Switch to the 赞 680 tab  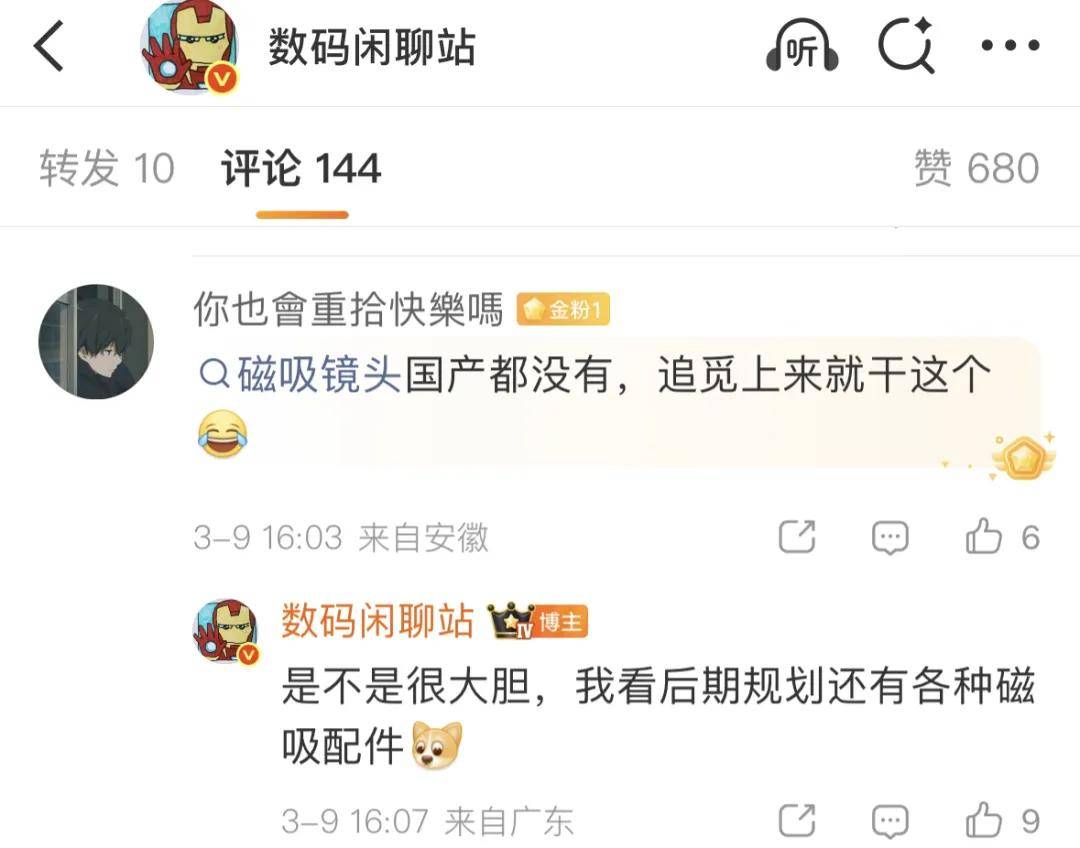point(976,168)
